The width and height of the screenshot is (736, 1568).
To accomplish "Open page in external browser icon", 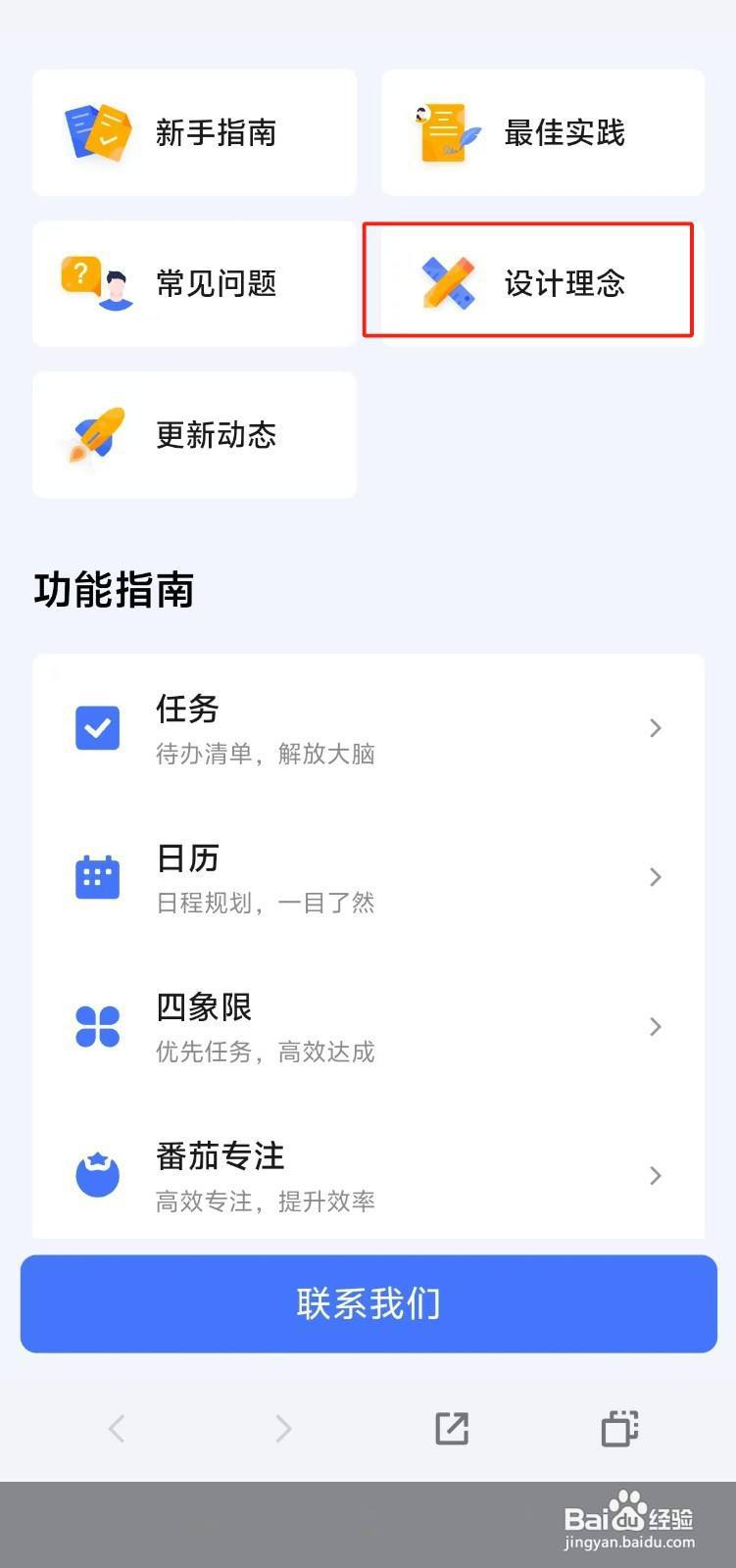I will tap(452, 1428).
